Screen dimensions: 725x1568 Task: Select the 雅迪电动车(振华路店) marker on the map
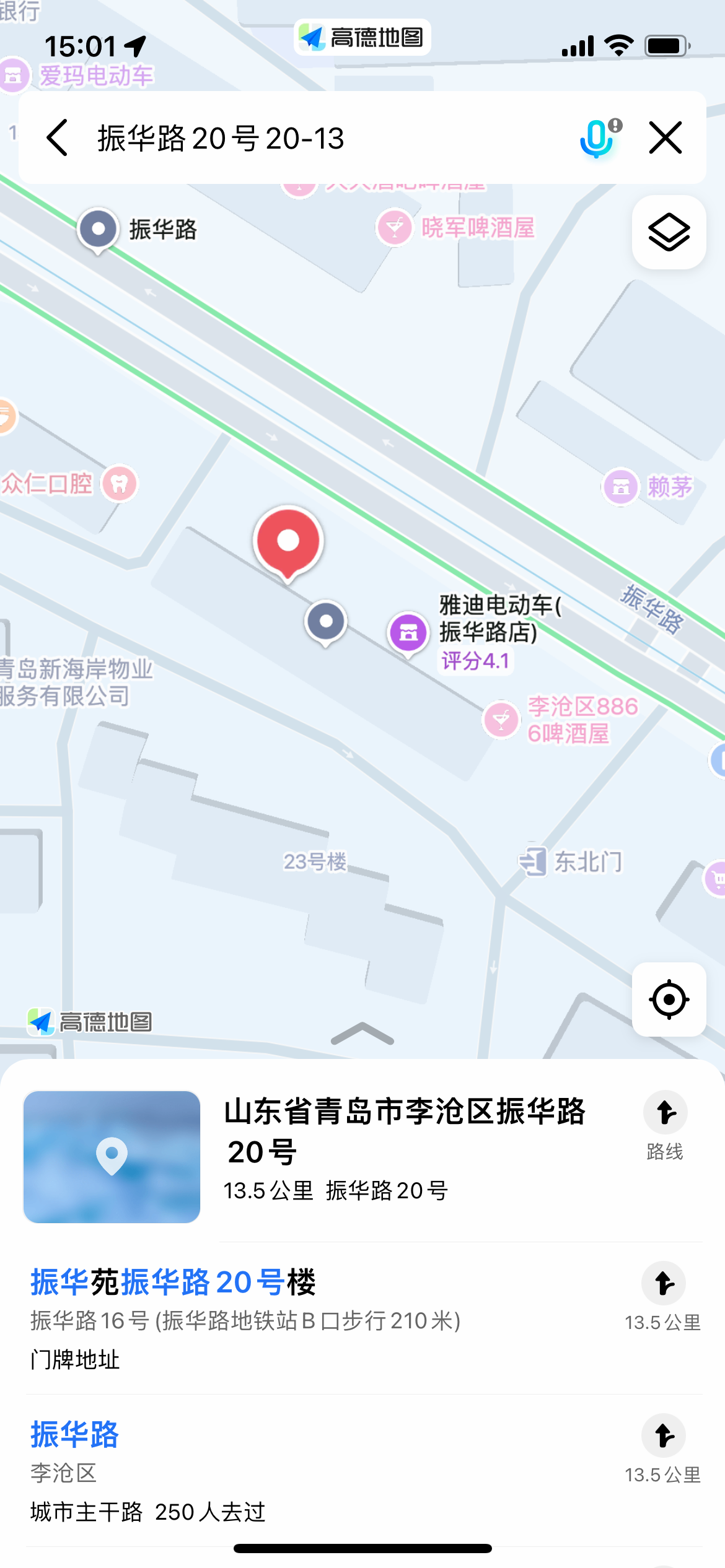(408, 633)
